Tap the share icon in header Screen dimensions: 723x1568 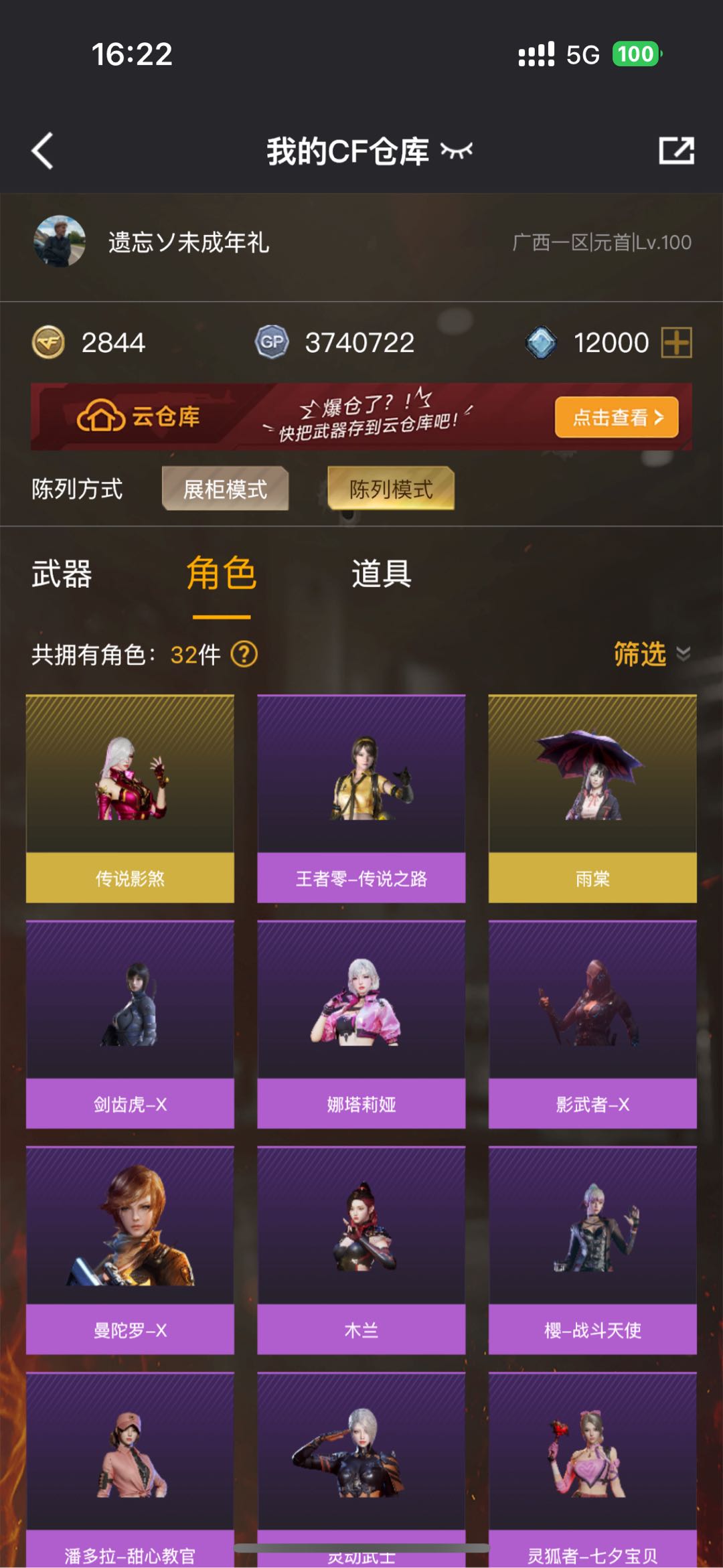click(x=675, y=151)
